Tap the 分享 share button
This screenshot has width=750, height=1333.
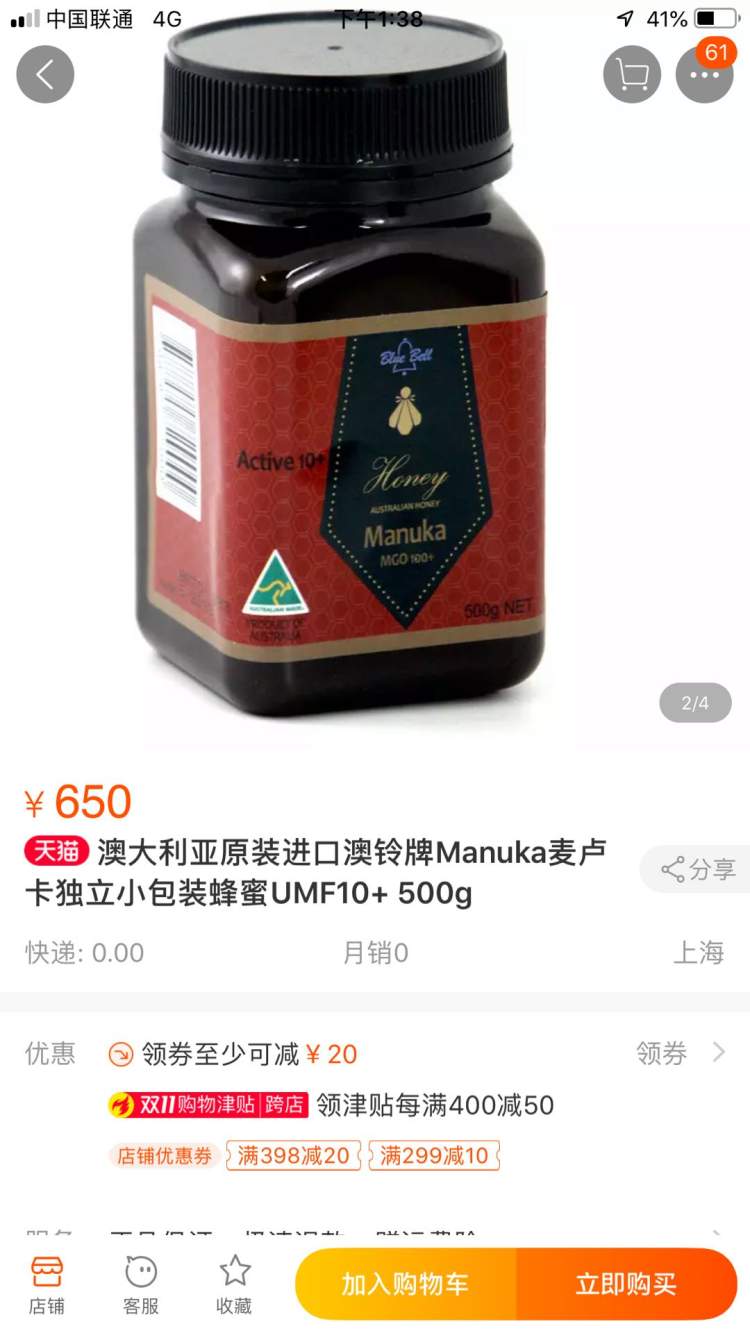[x=697, y=869]
